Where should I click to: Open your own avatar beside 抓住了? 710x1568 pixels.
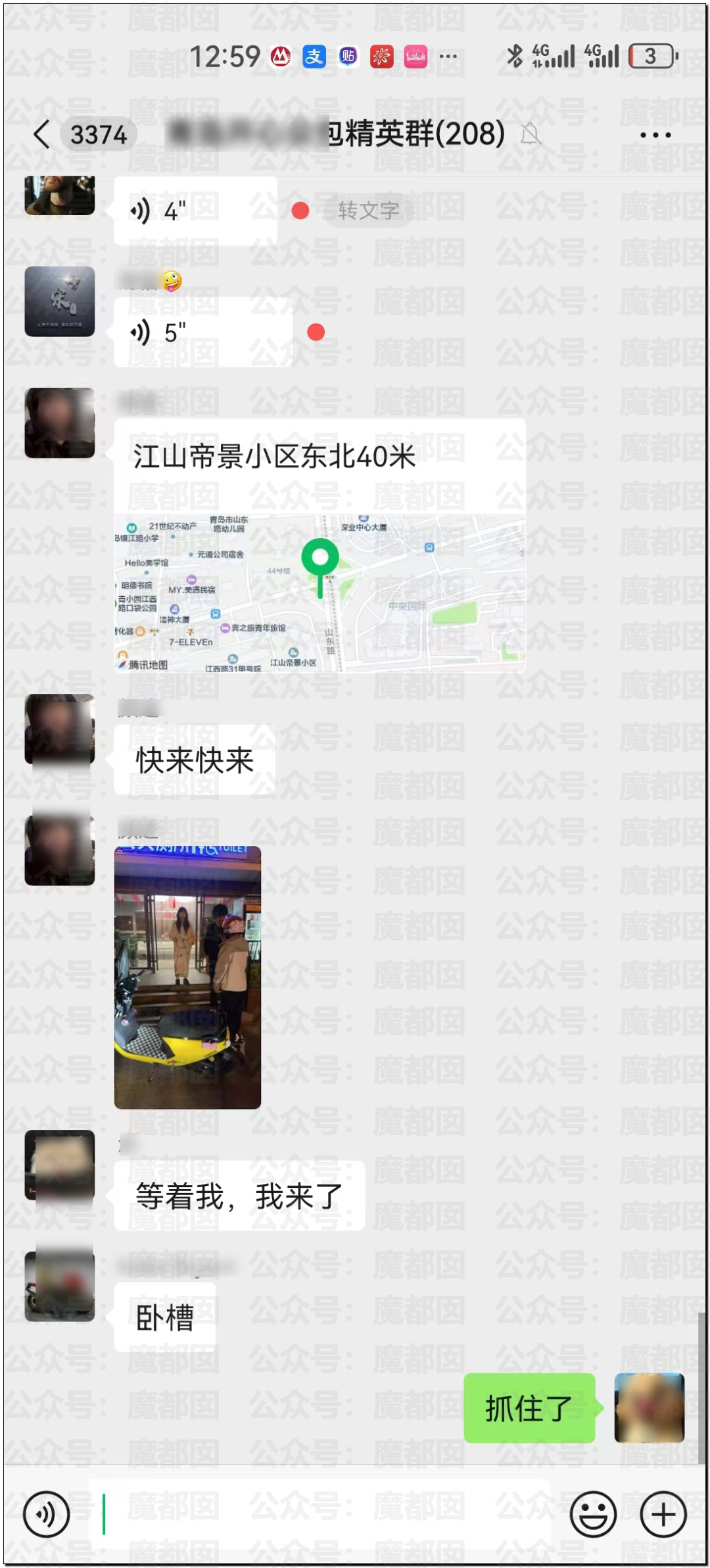pyautogui.click(x=649, y=1408)
